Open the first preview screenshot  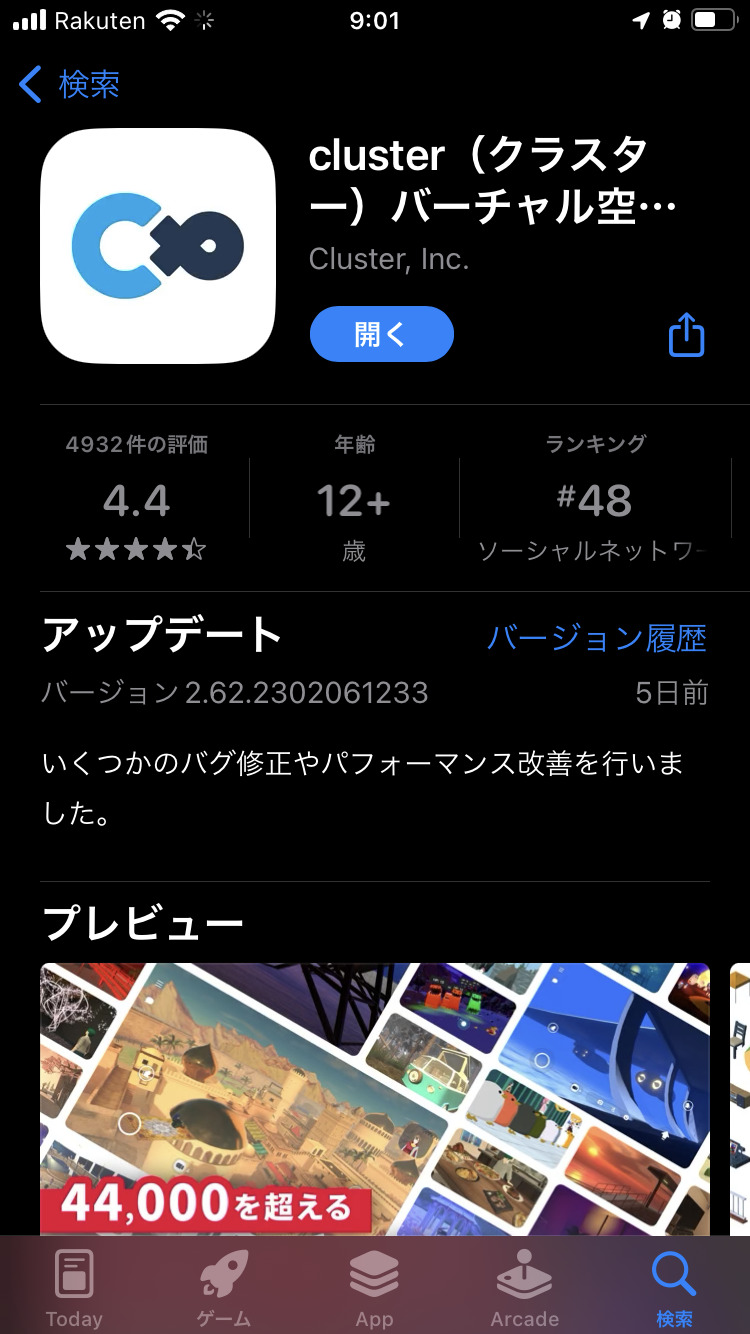pyautogui.click(x=374, y=1100)
